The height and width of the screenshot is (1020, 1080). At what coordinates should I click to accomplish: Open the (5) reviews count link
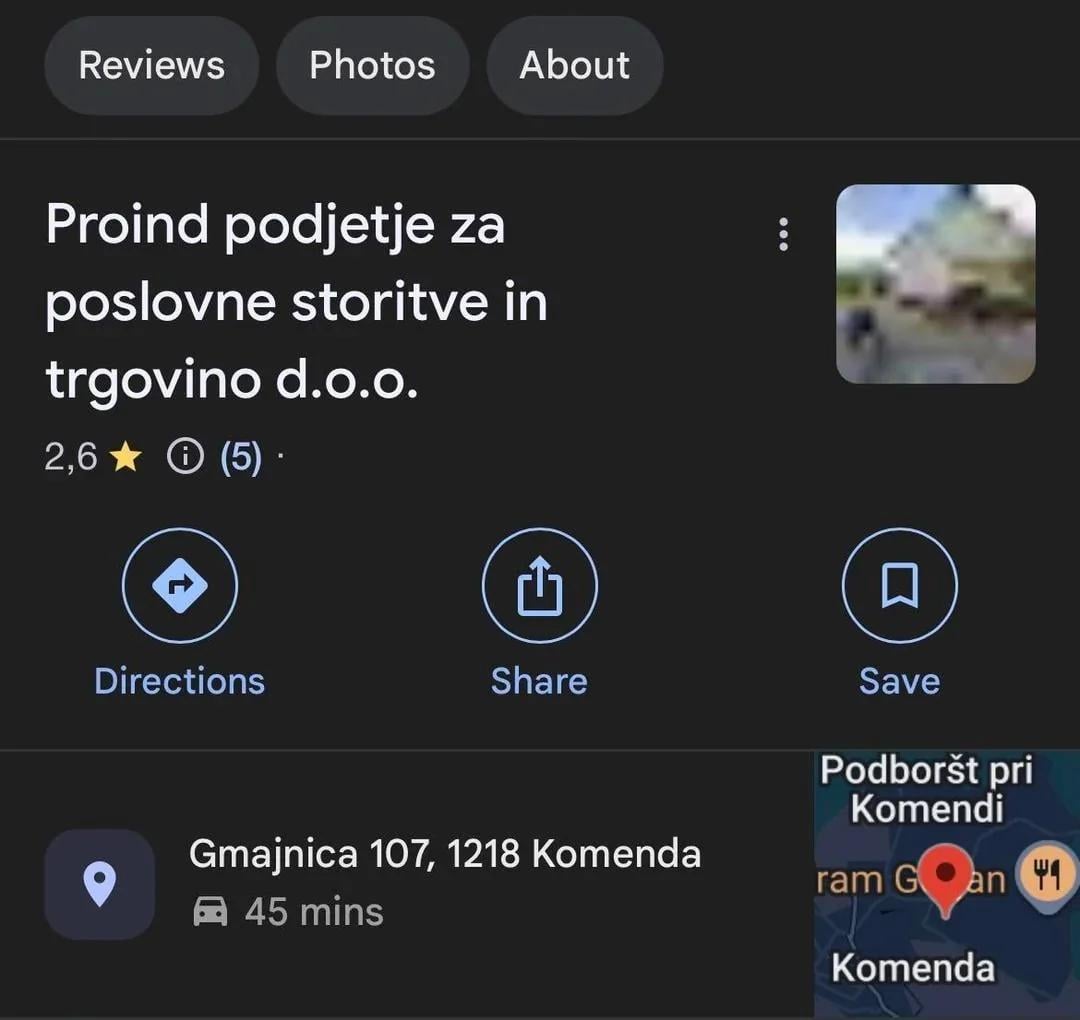[241, 458]
